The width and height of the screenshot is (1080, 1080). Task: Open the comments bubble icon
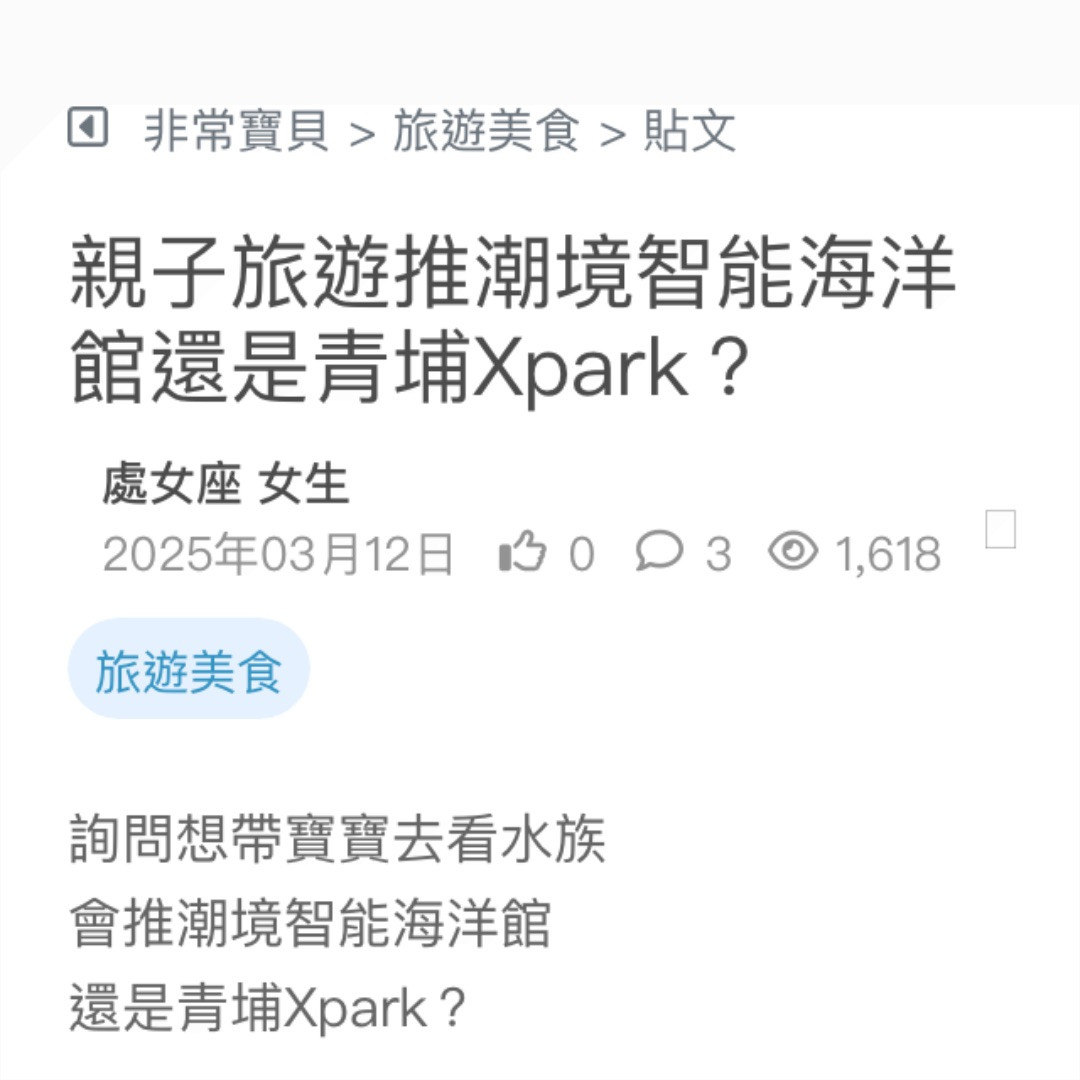pos(659,551)
